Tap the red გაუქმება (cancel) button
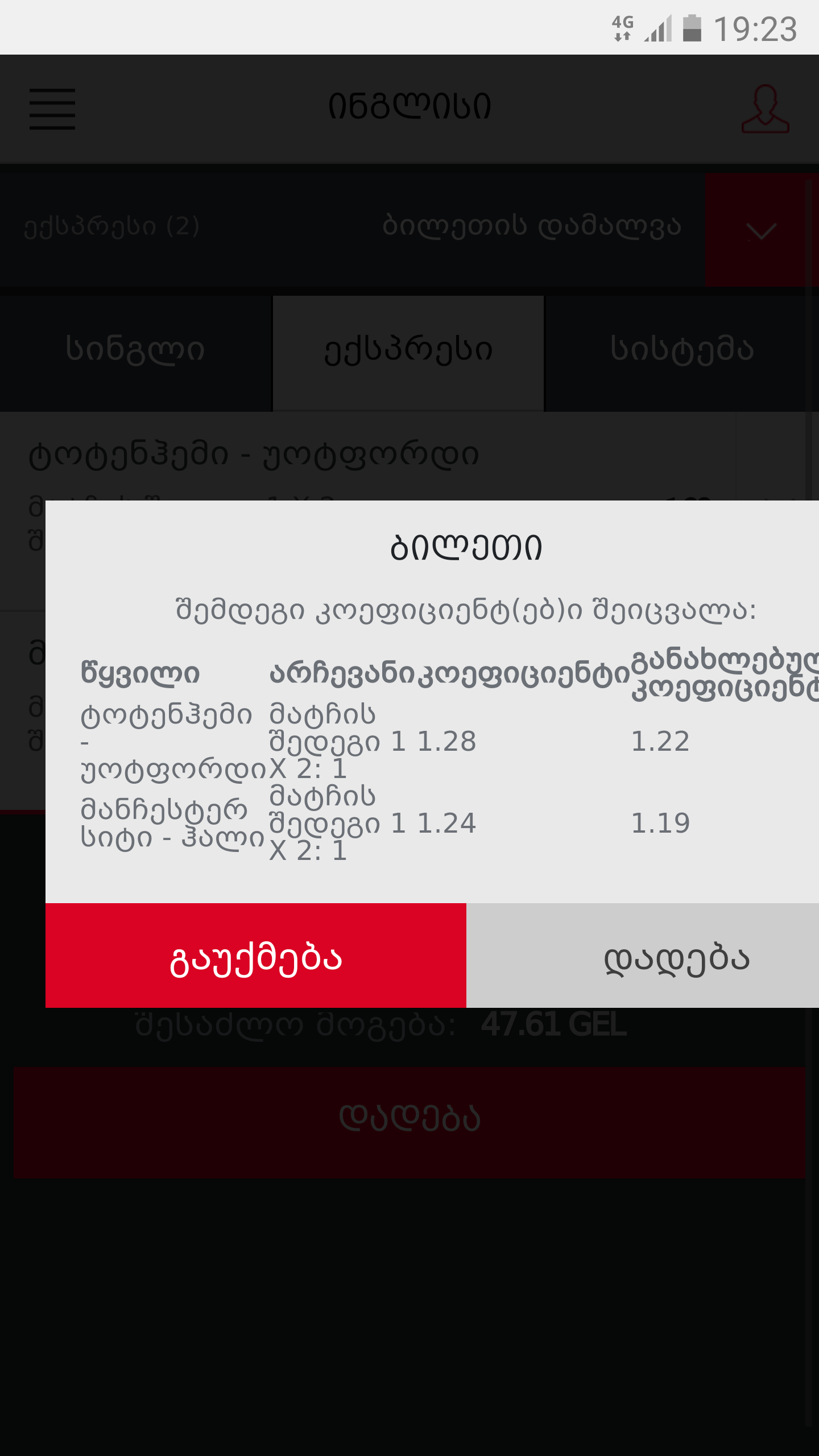Image resolution: width=819 pixels, height=1456 pixels. click(x=256, y=955)
